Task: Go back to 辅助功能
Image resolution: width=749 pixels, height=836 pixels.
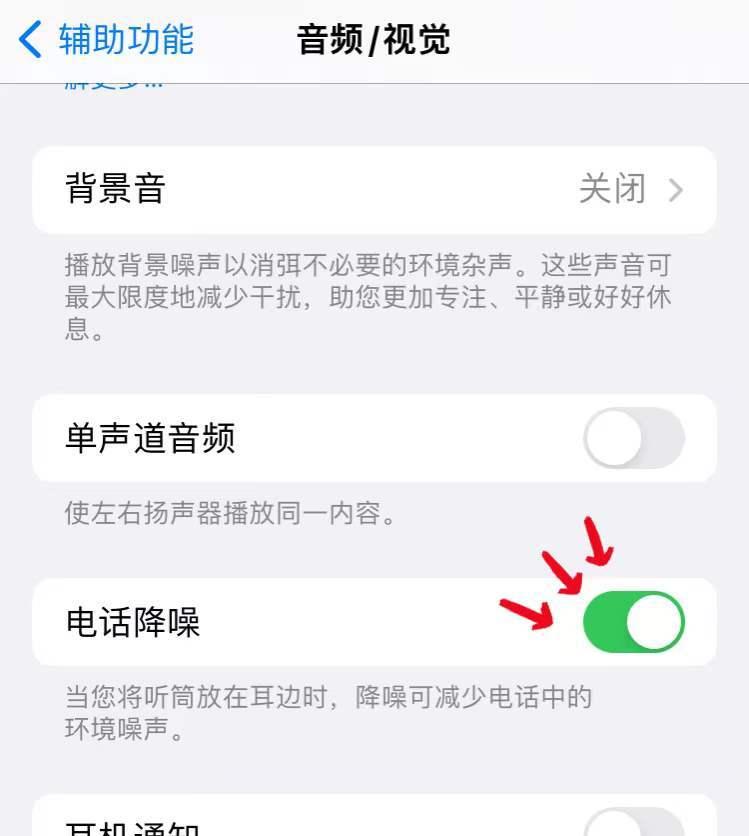Action: tap(106, 39)
